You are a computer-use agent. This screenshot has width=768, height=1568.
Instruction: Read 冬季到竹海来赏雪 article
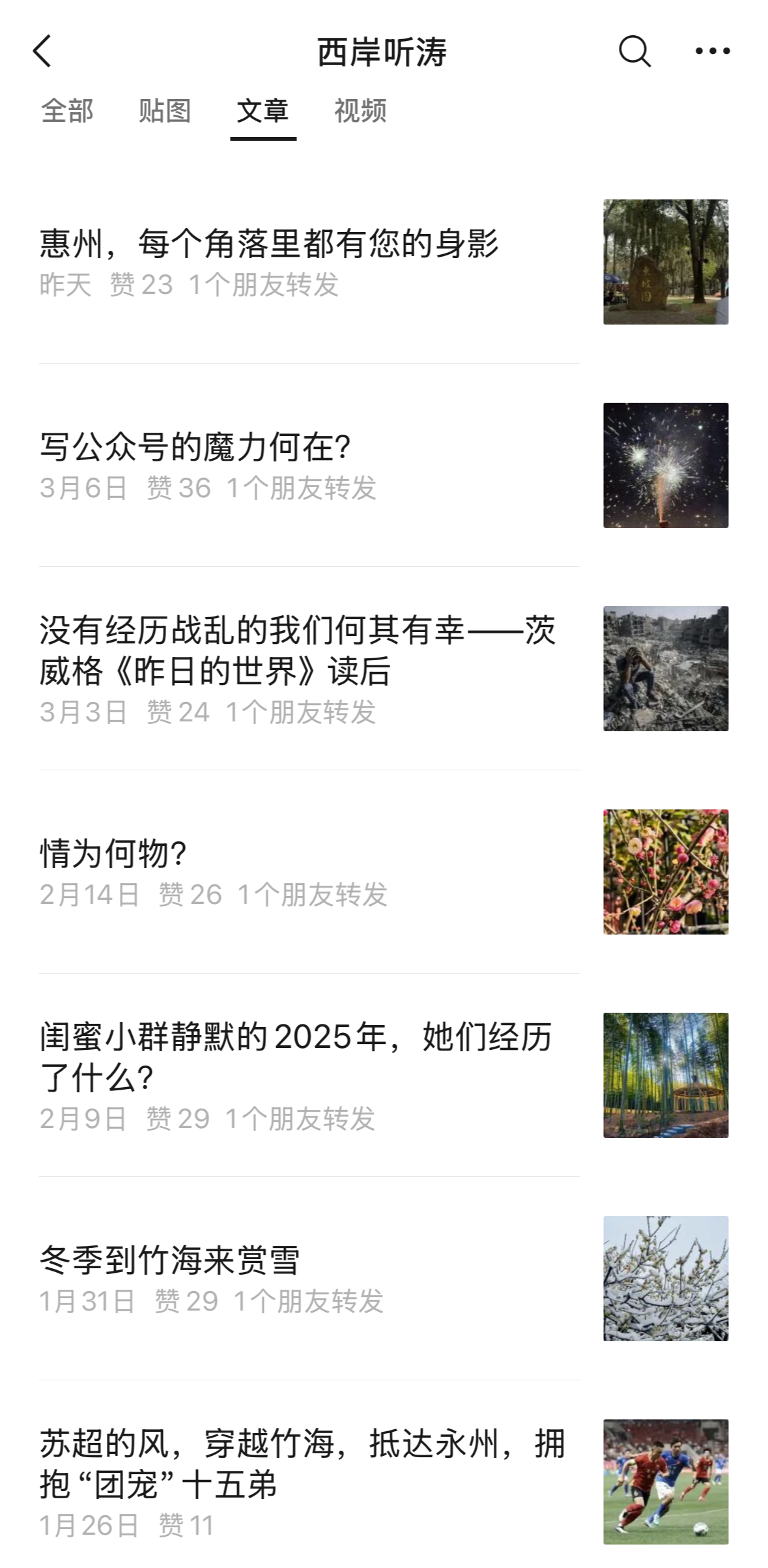tap(169, 1260)
